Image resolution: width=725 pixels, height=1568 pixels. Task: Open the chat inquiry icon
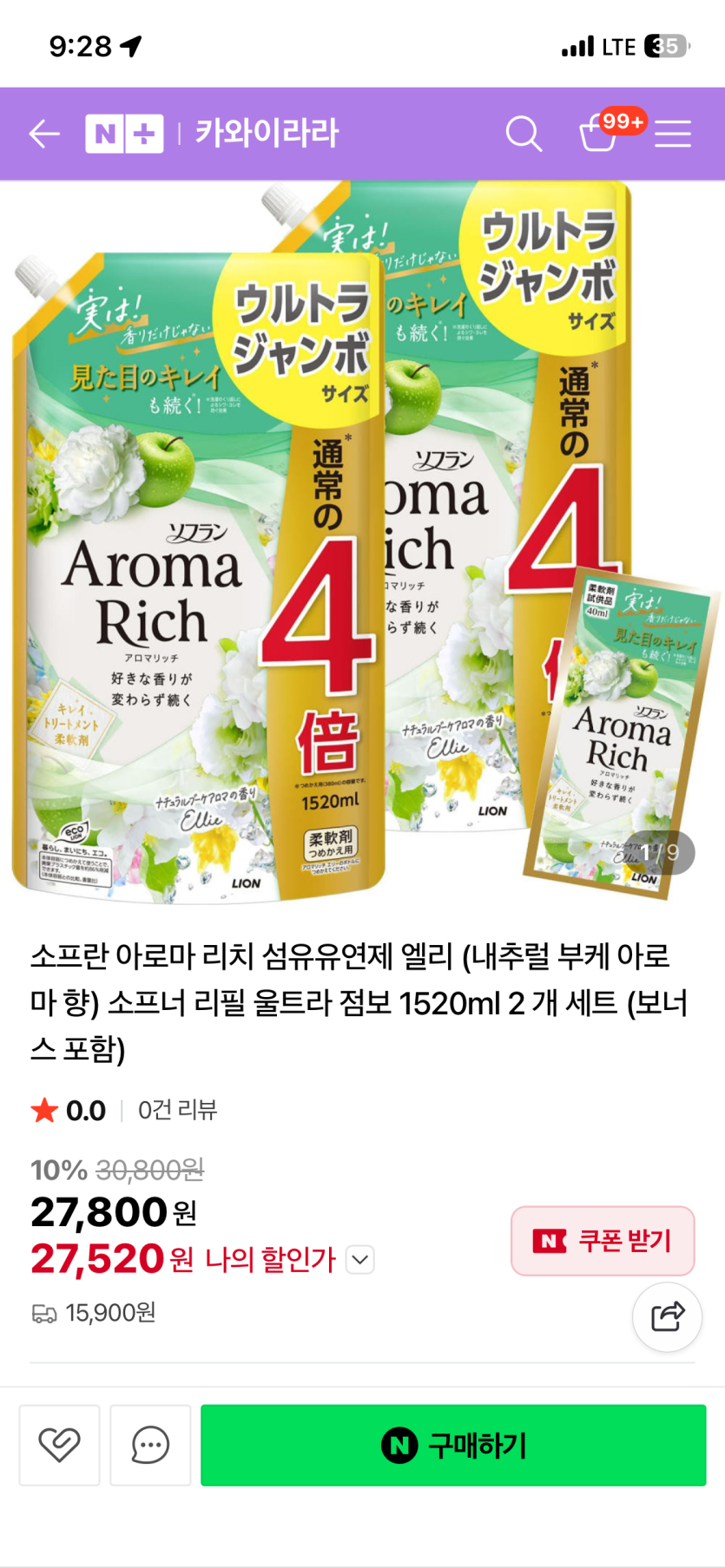click(x=150, y=1445)
